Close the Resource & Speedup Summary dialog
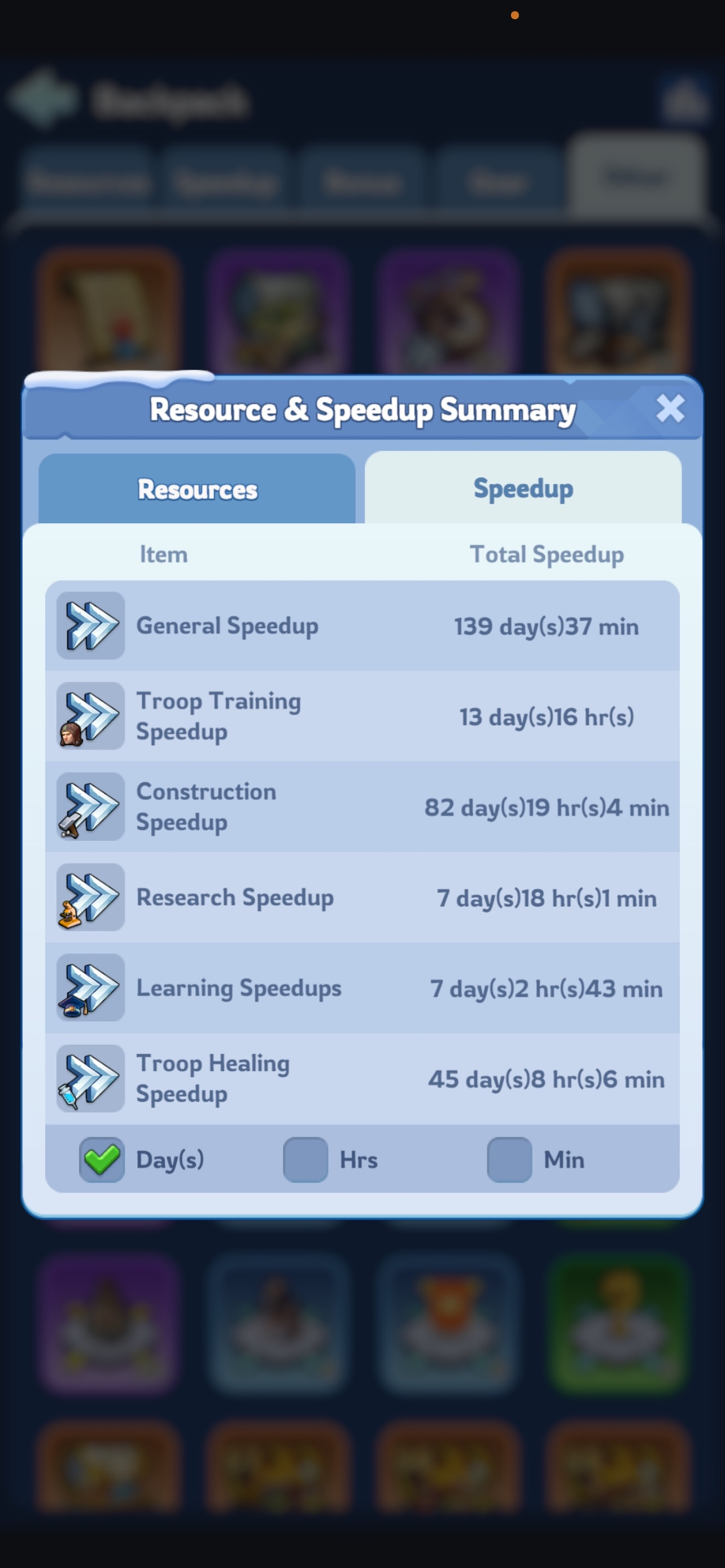The image size is (725, 1568). point(670,409)
